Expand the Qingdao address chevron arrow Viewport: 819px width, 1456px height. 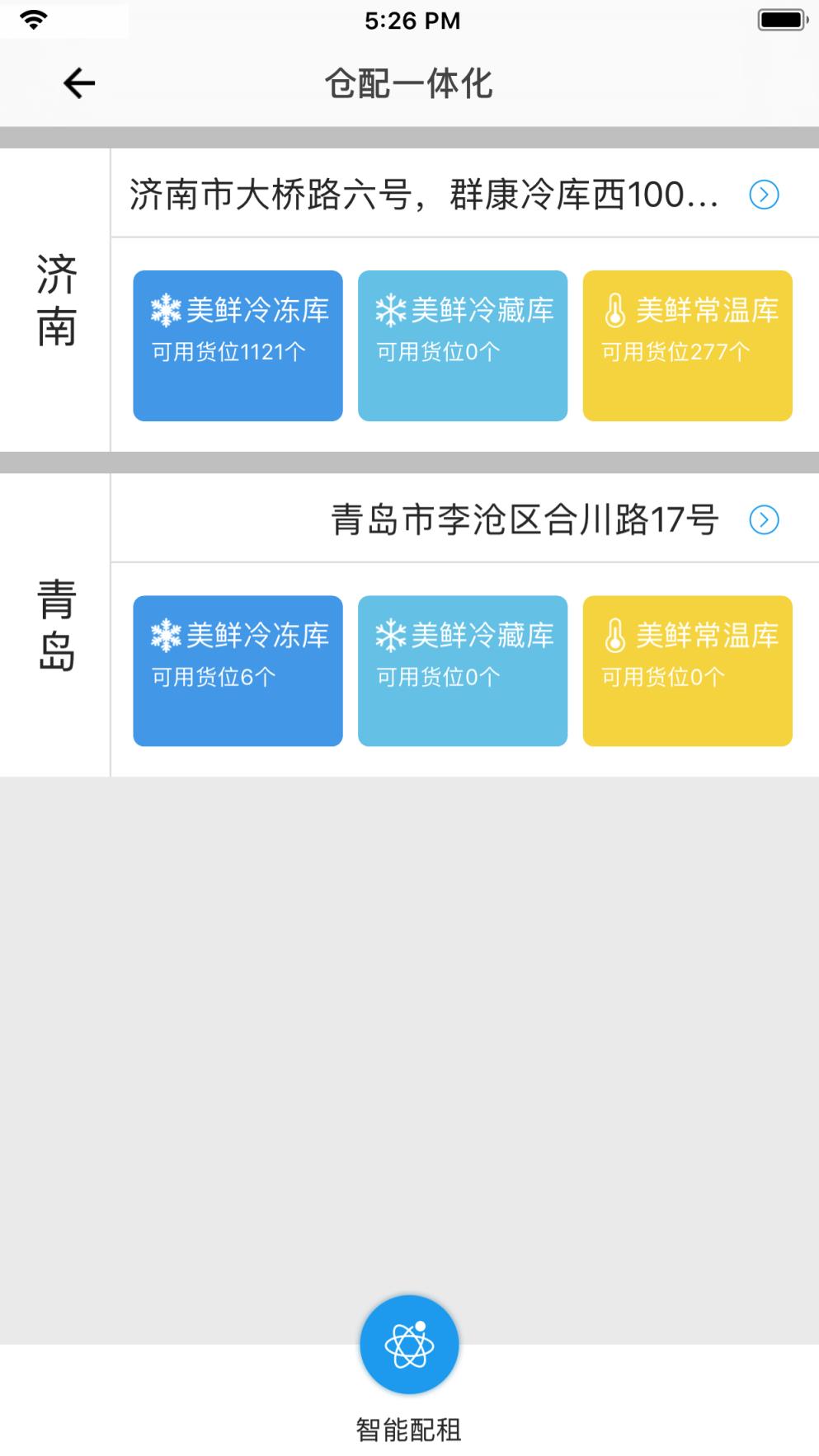tap(765, 520)
